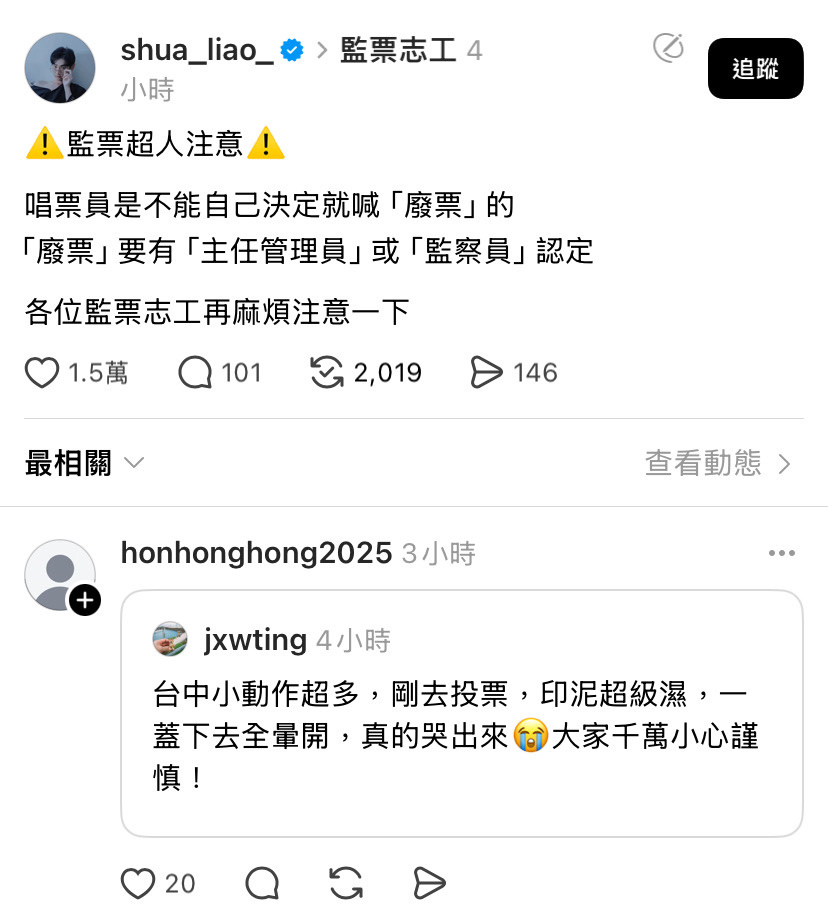Viewport: 828px width, 914px height.
Task: Like honhonghong2025's reply with 20 likes
Action: click(138, 883)
